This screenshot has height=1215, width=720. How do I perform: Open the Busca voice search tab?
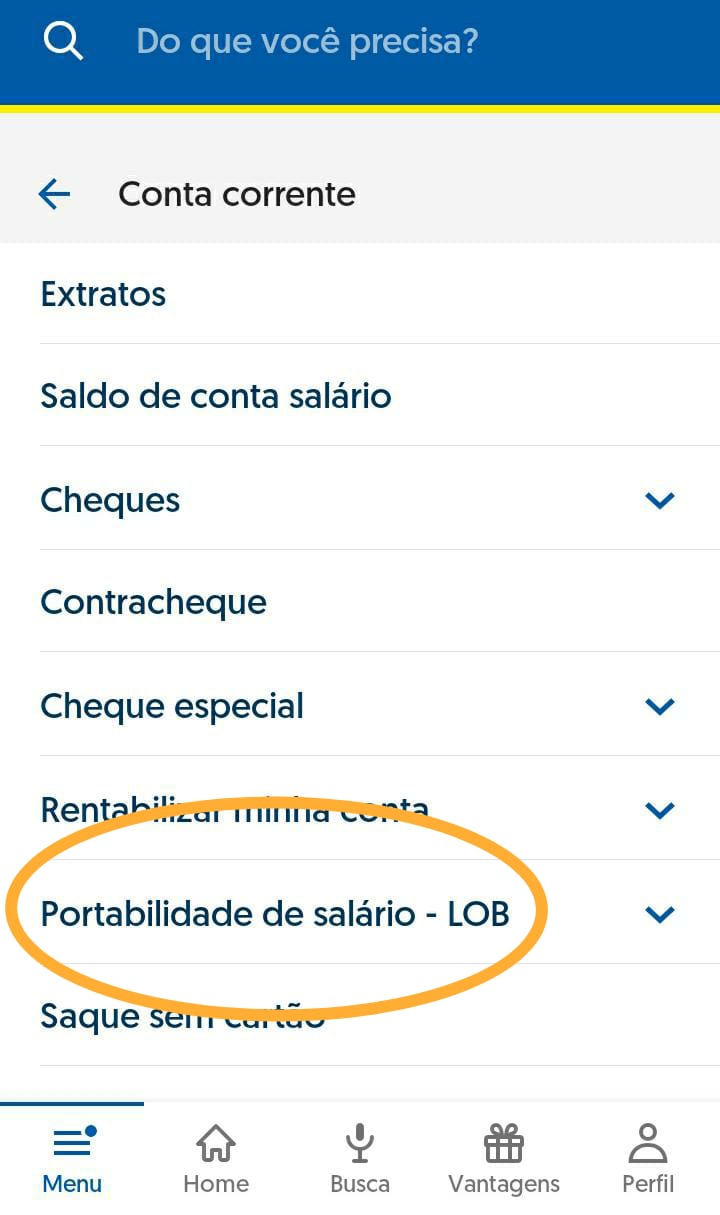coord(360,1160)
